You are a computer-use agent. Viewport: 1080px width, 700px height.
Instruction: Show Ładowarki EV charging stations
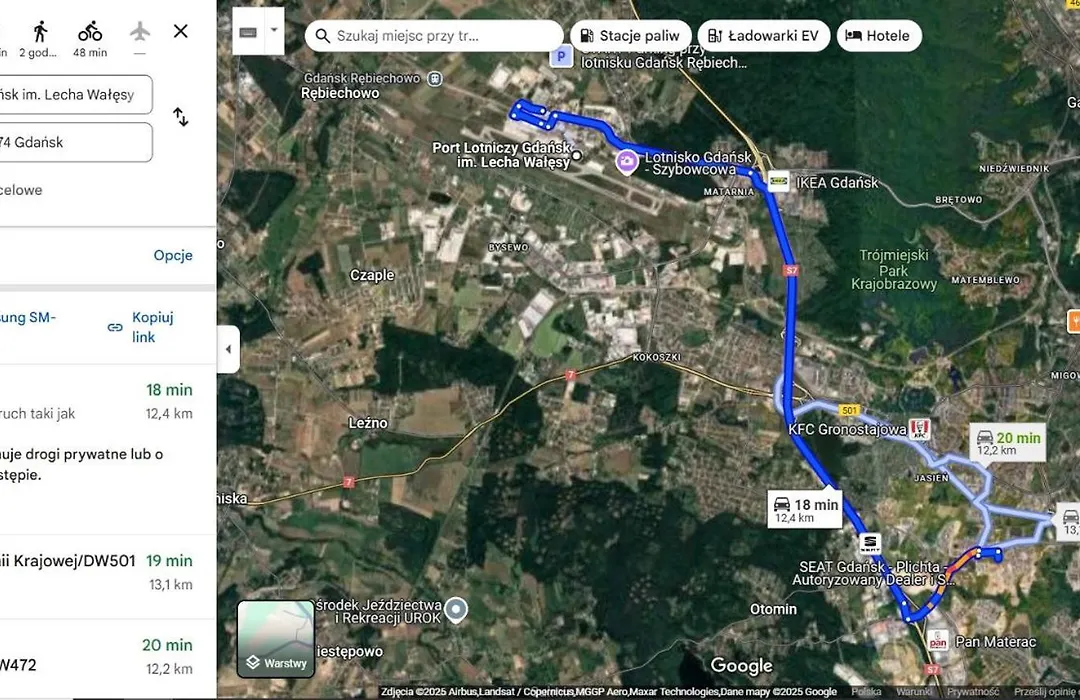(x=762, y=36)
